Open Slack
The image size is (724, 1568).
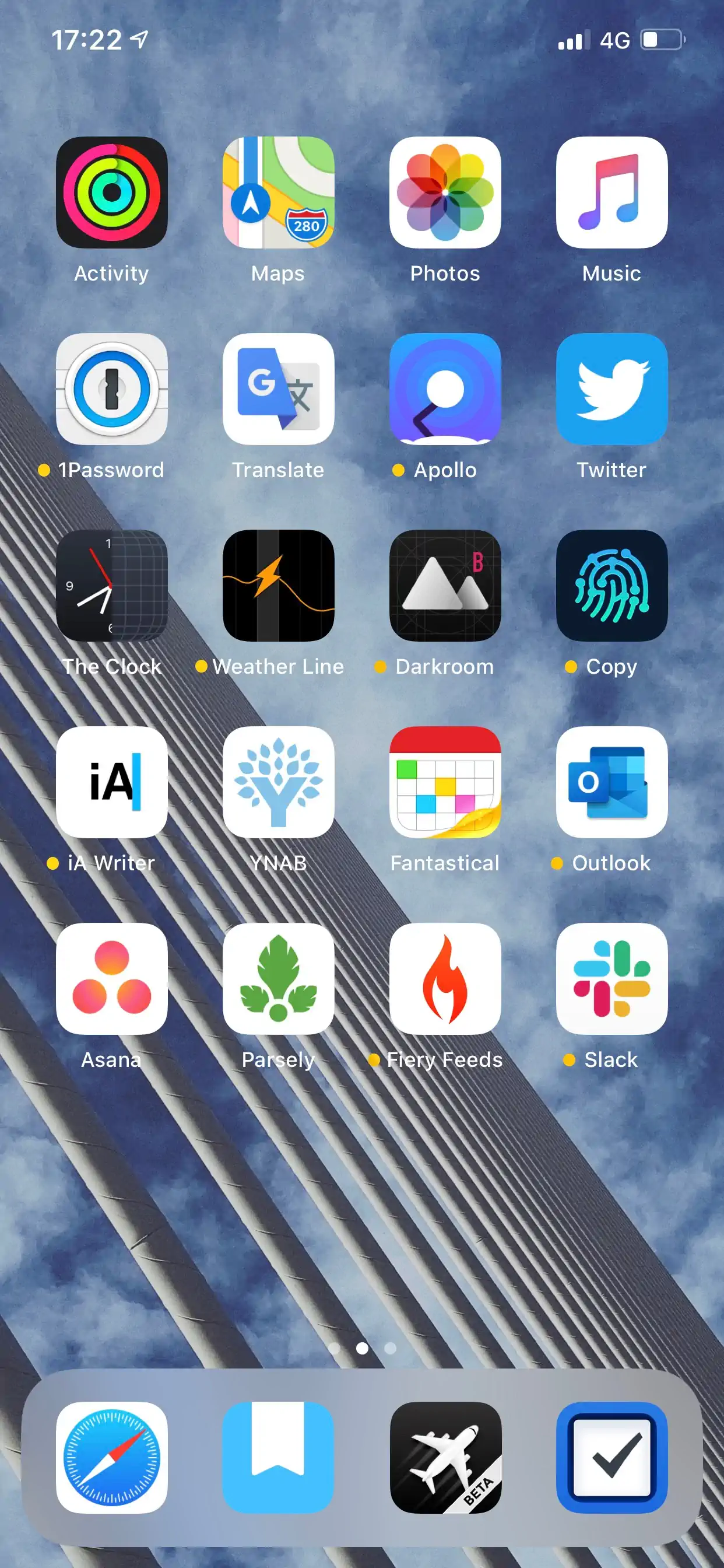click(611, 979)
